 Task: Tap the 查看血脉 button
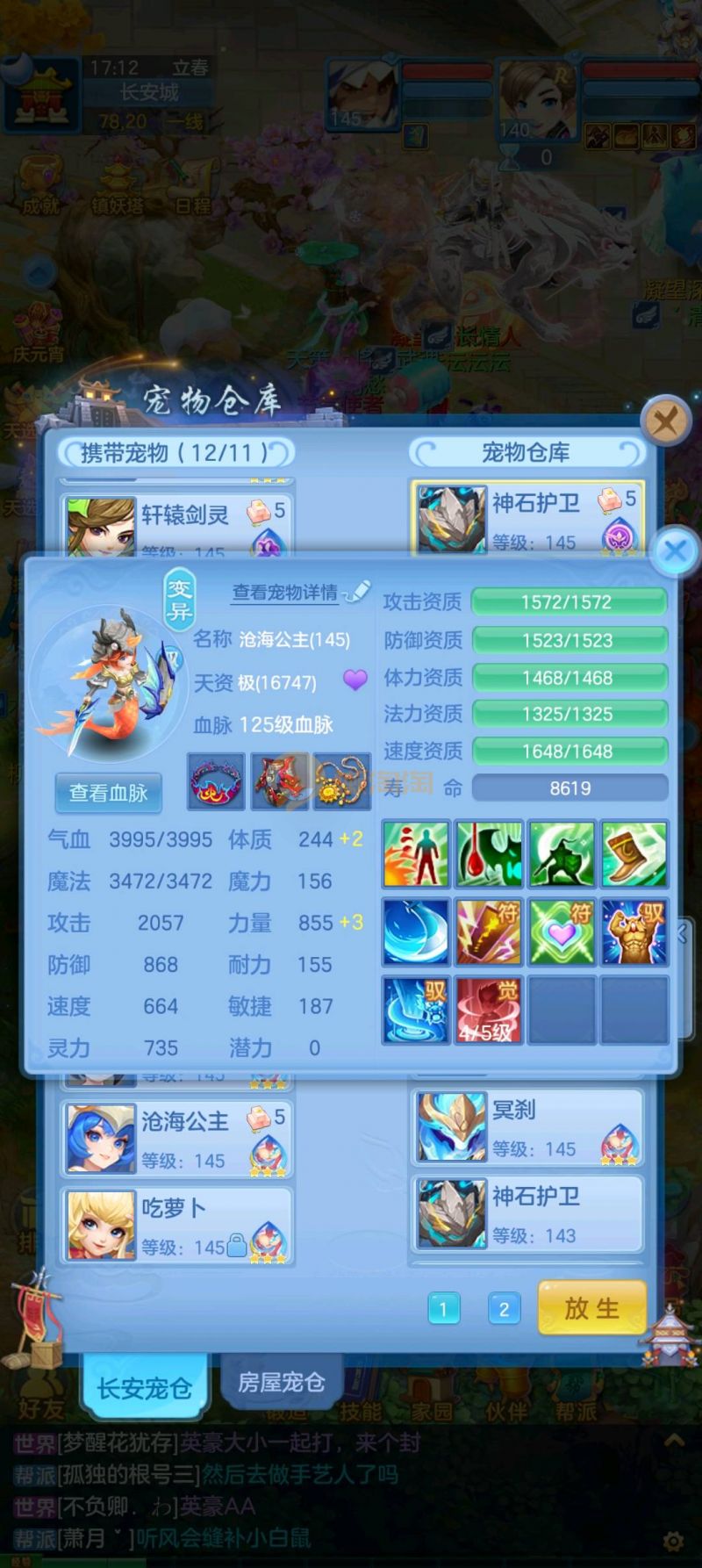[x=108, y=793]
